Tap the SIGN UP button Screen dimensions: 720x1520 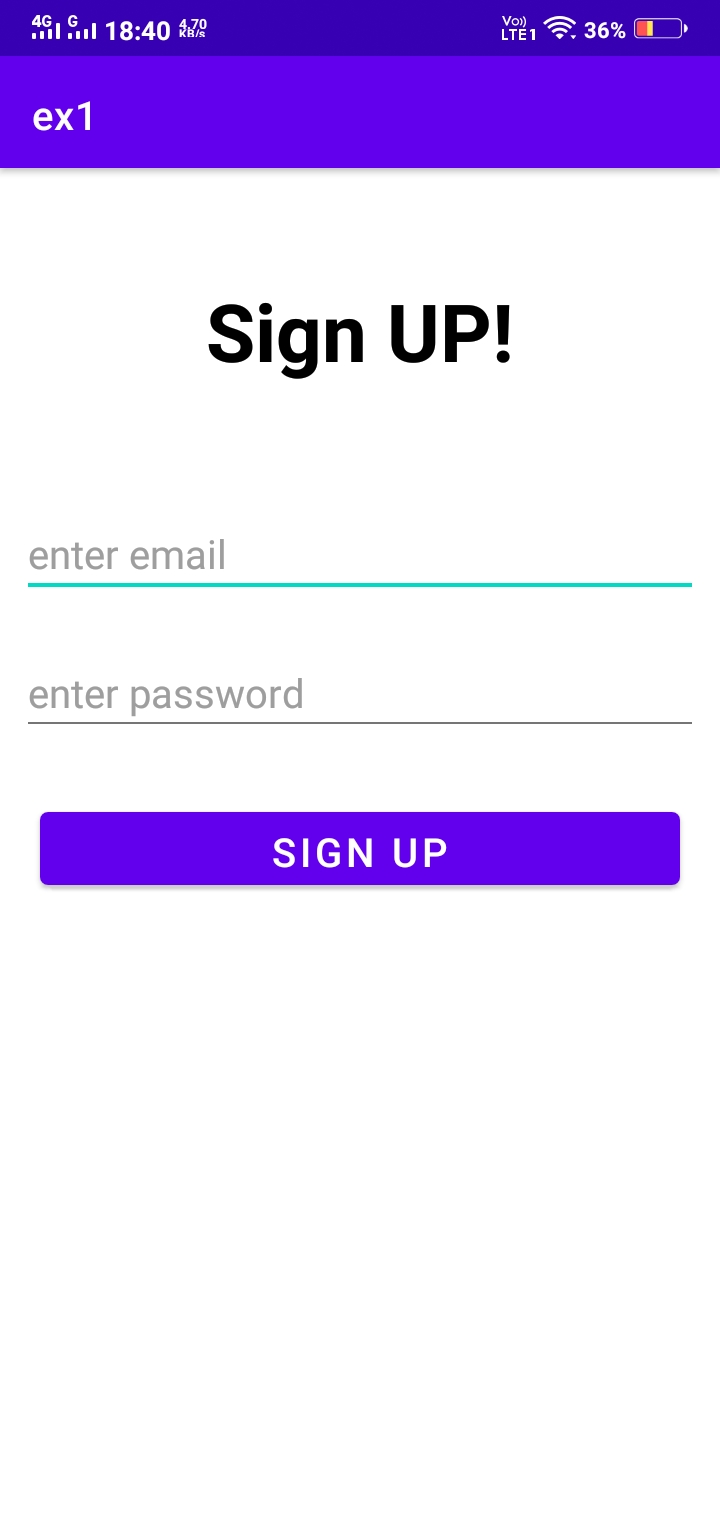click(x=360, y=848)
